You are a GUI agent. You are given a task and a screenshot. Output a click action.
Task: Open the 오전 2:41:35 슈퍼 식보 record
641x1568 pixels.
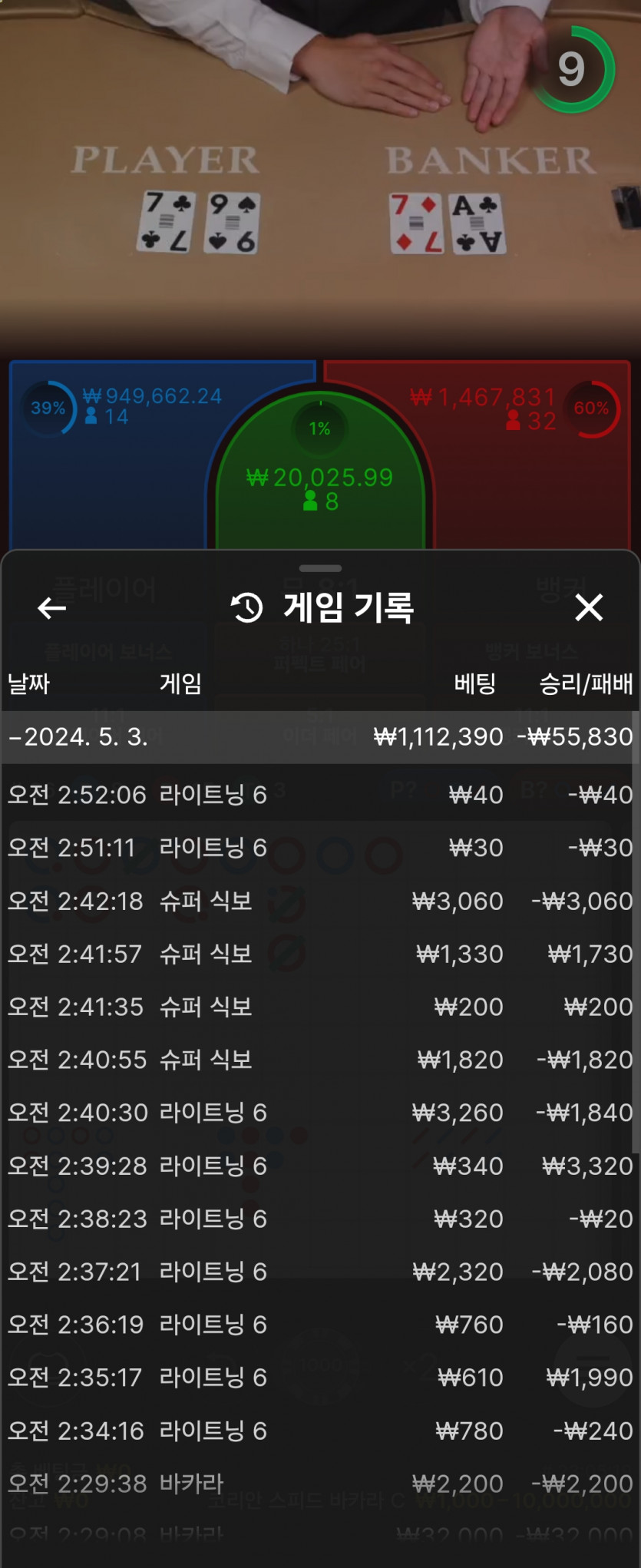[319, 1006]
